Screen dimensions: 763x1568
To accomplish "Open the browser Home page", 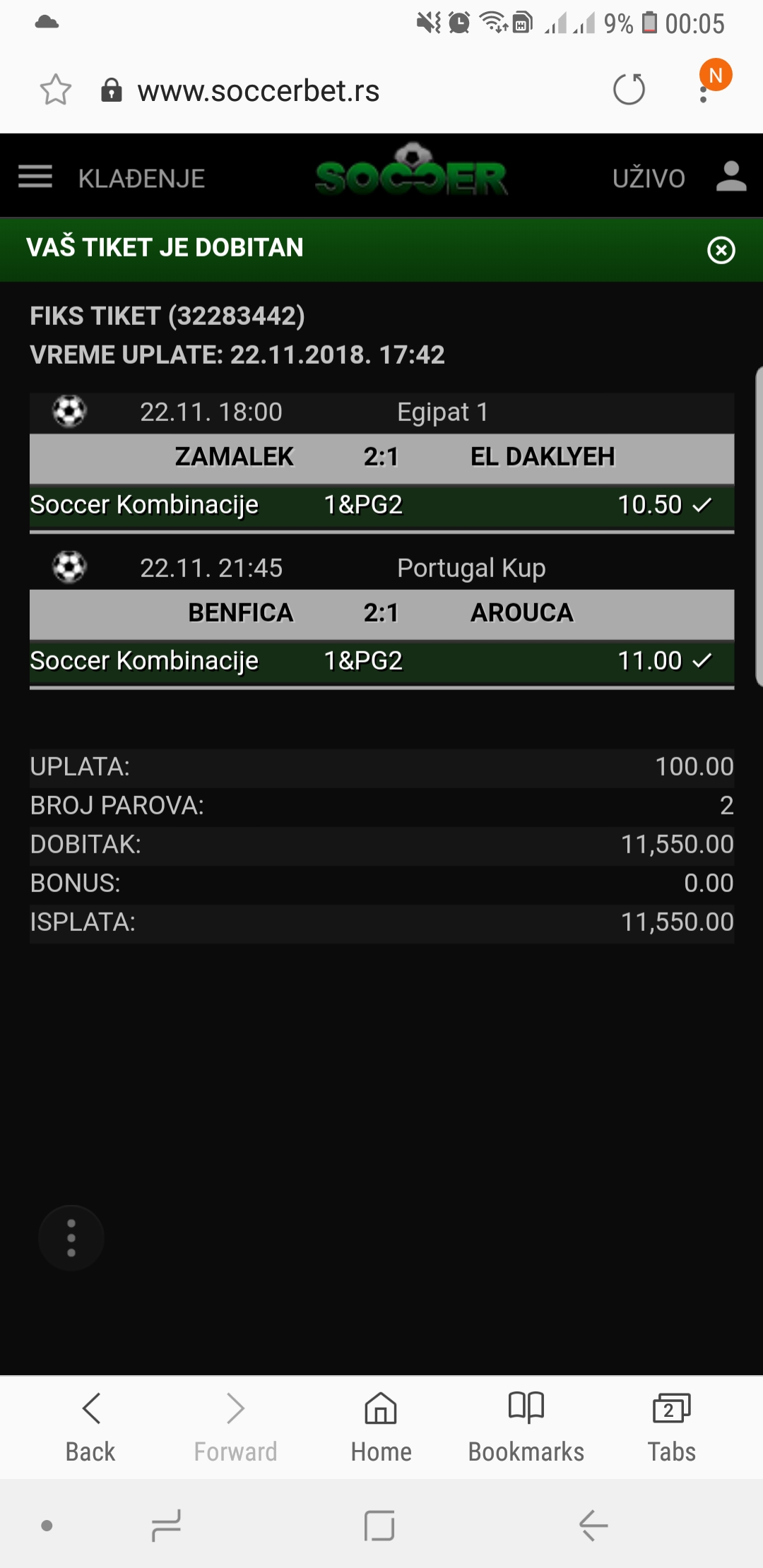I will point(381,1427).
